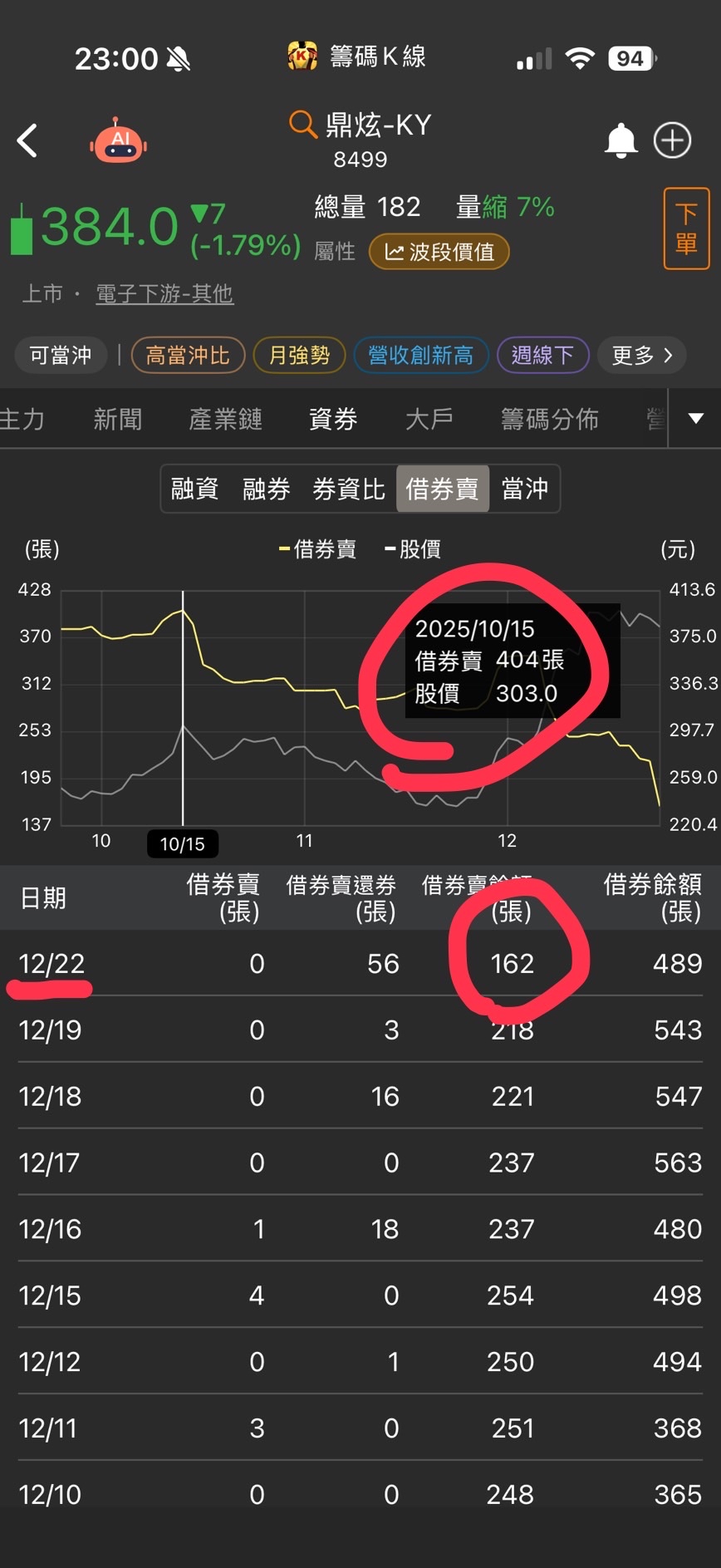Select the 月強勢 tag chip

coord(299,356)
